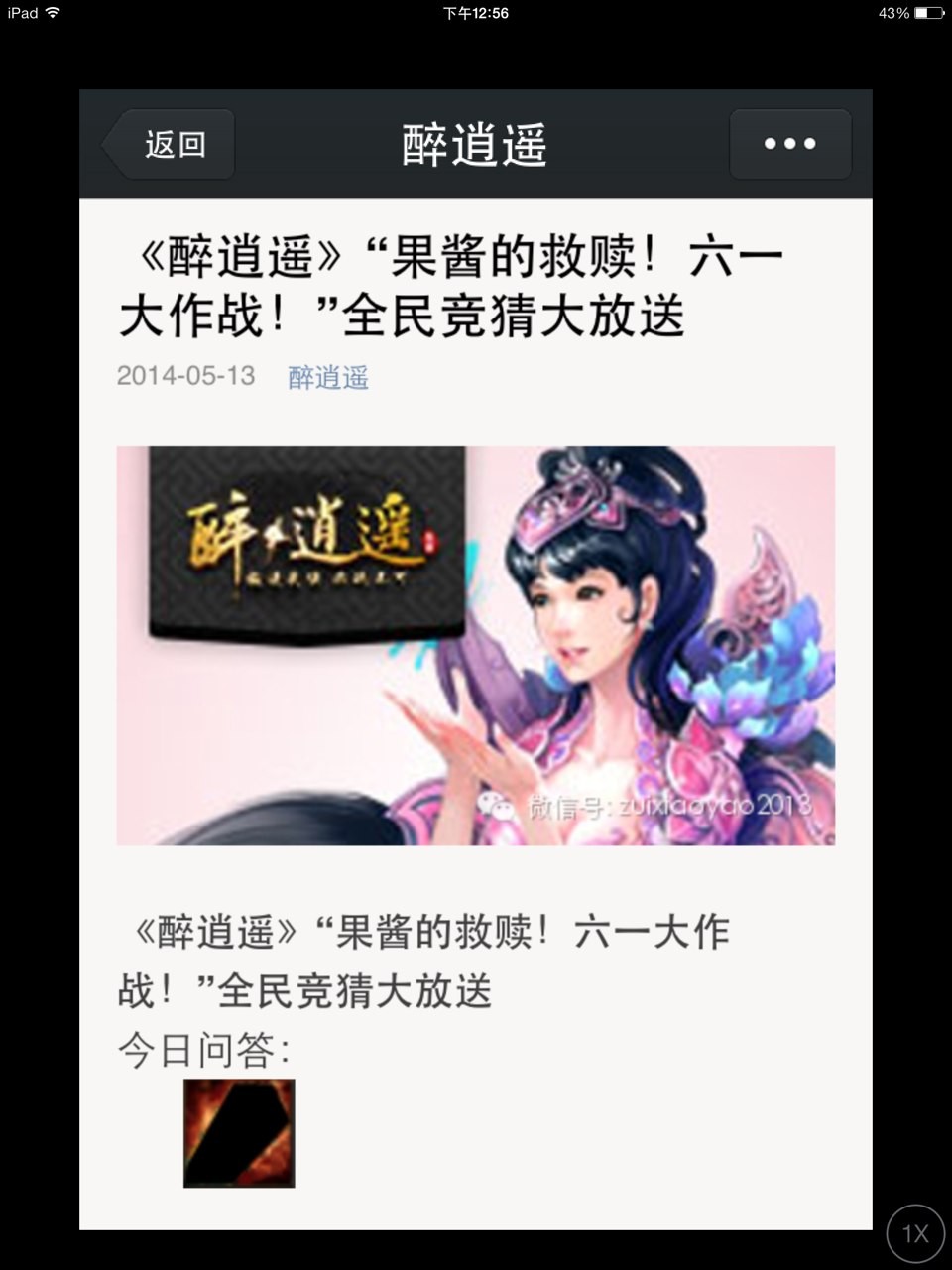Screen dimensions: 952x1270
Task: Open the 醉逍遥 banner image
Action: pyautogui.click(x=476, y=646)
